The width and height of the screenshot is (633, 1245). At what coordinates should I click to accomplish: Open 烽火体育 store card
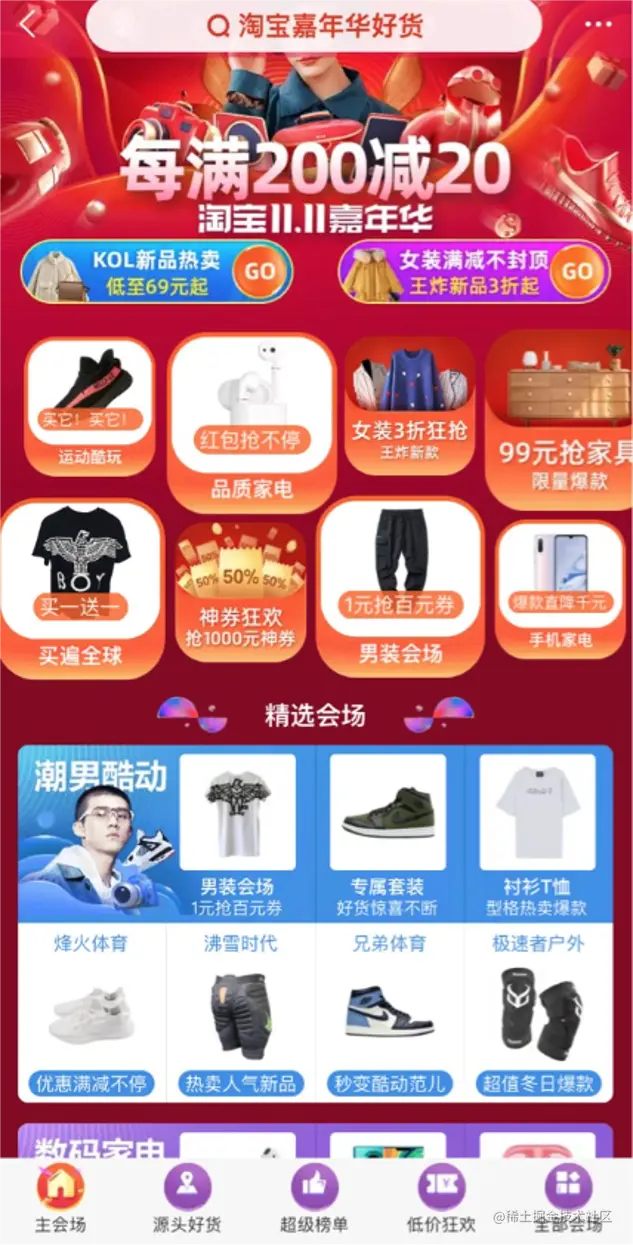click(x=91, y=1012)
